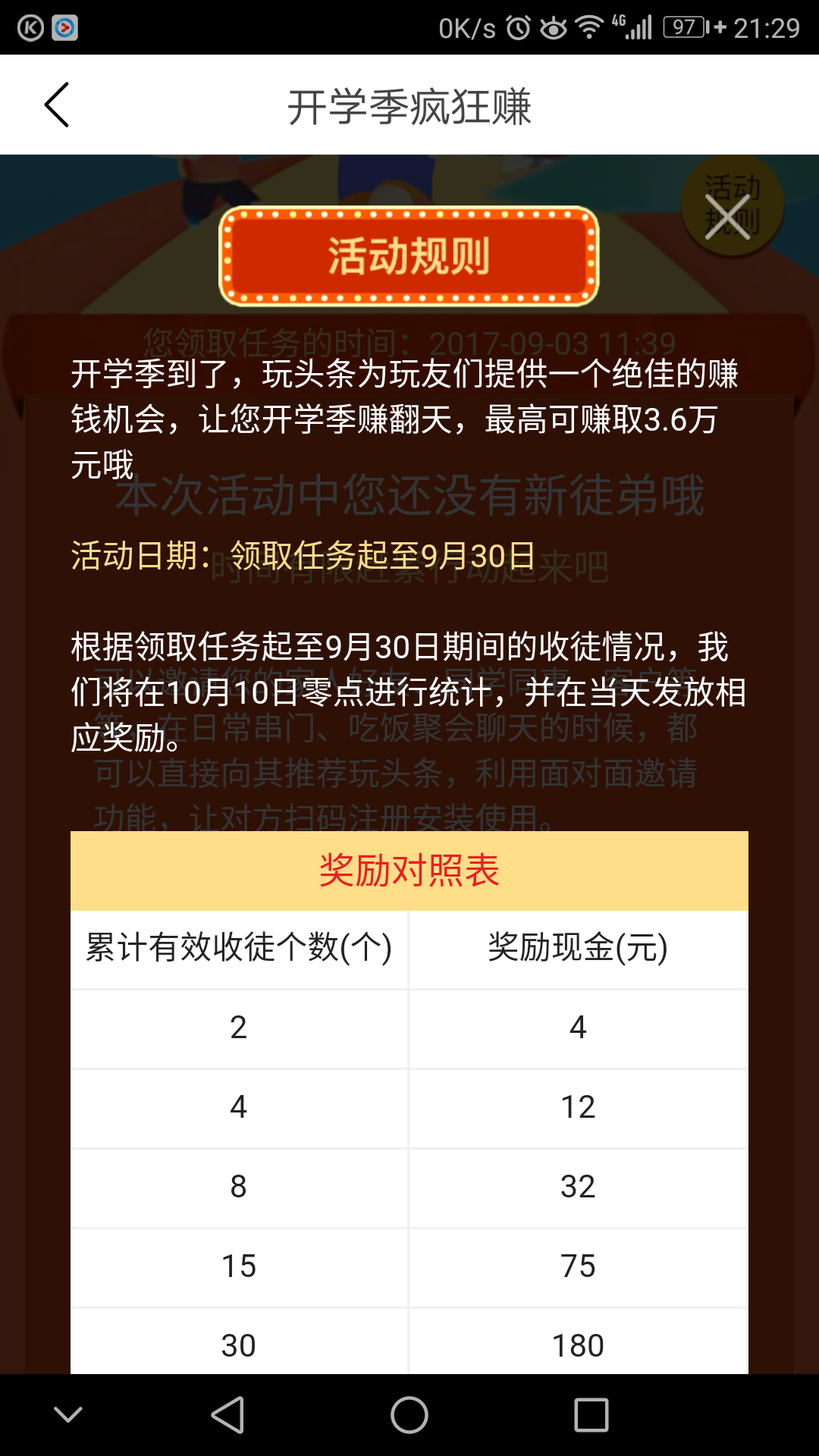Go back from 开学季疯狂赚 page
The width and height of the screenshot is (819, 1456).
58,105
